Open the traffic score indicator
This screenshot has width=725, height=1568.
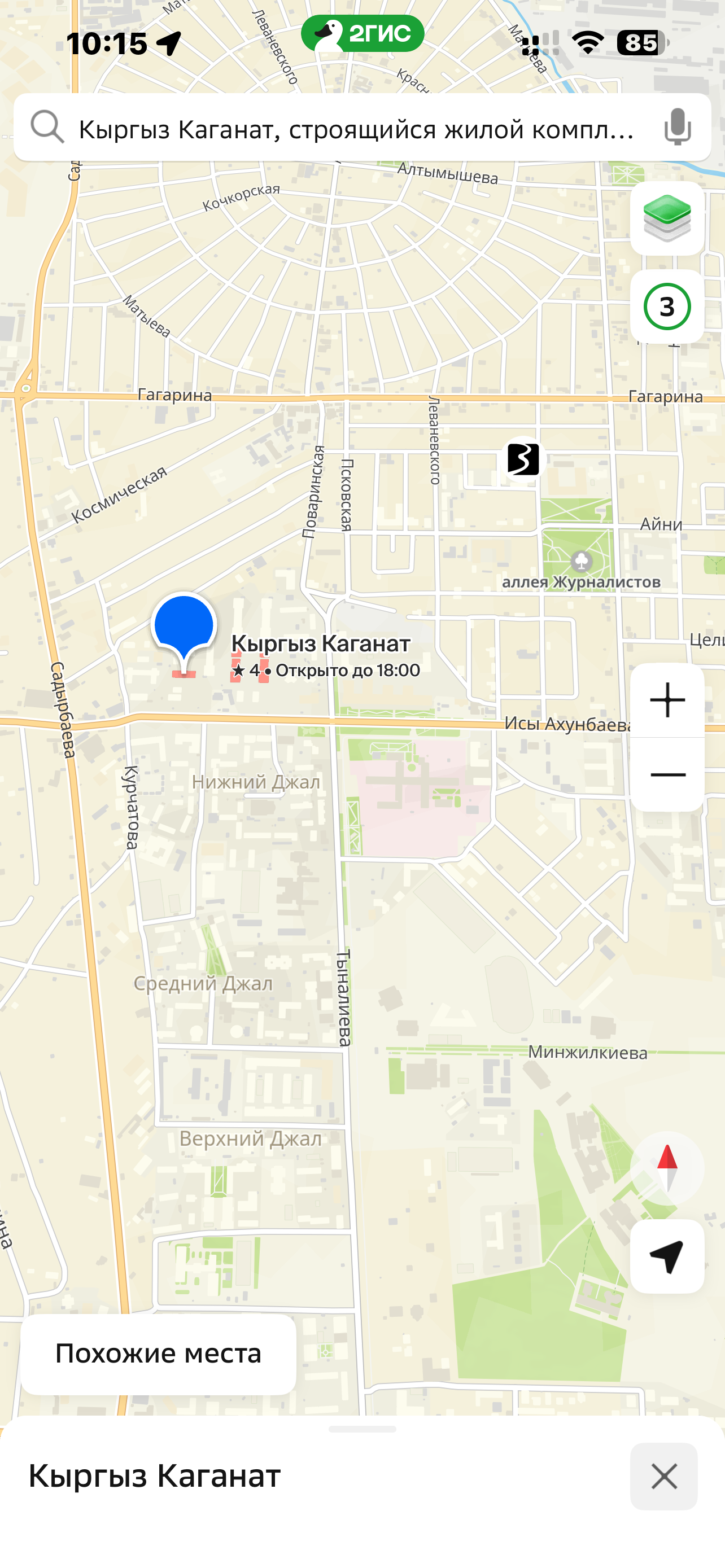667,307
